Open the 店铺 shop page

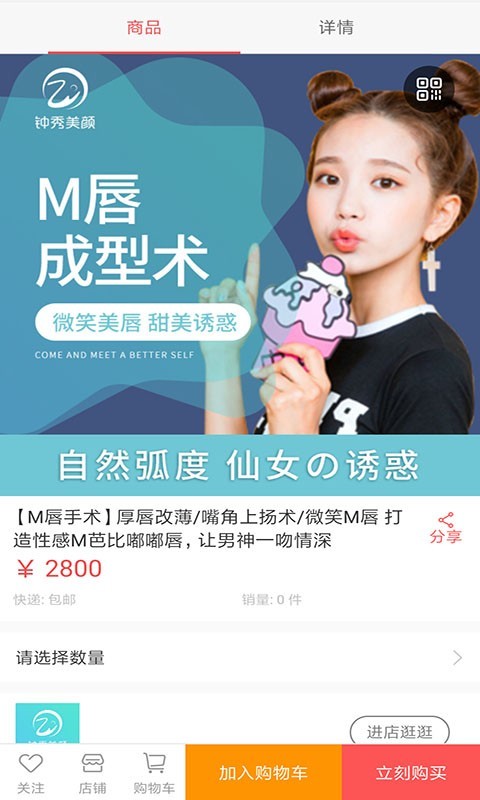92,773
